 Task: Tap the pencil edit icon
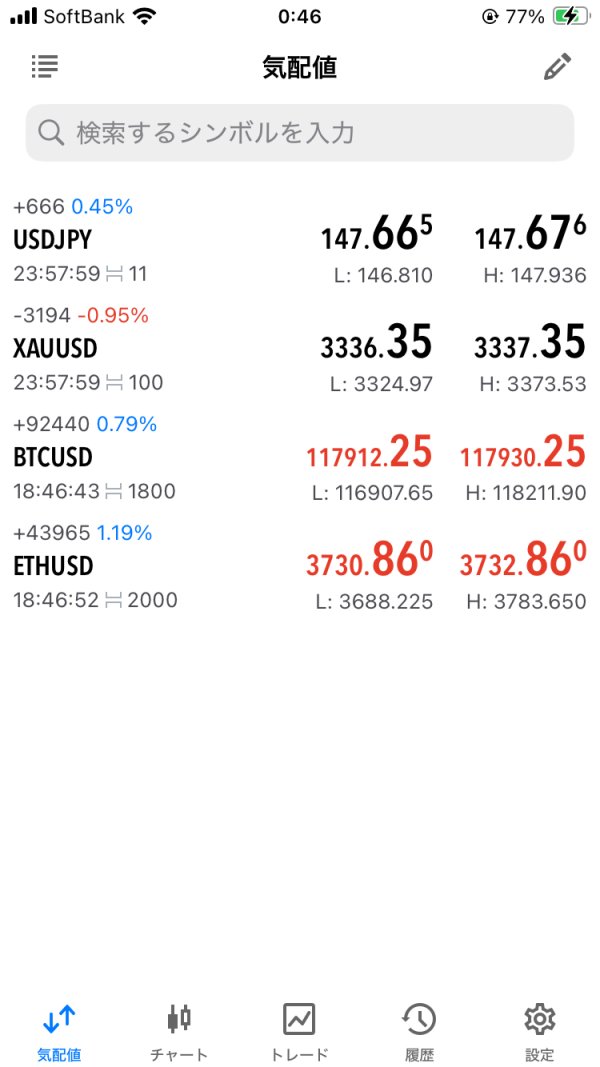tap(557, 67)
